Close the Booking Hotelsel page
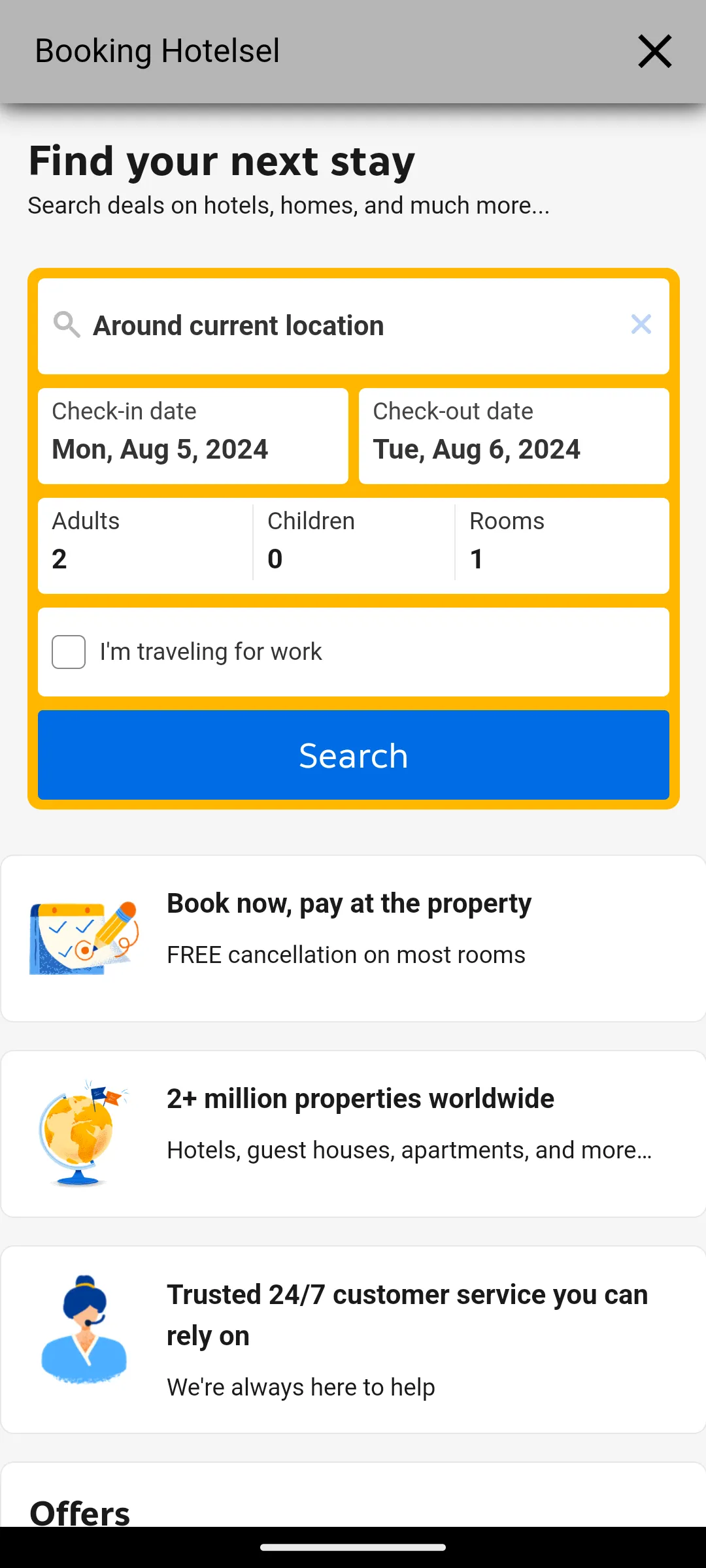Image resolution: width=706 pixels, height=1568 pixels. click(x=654, y=52)
